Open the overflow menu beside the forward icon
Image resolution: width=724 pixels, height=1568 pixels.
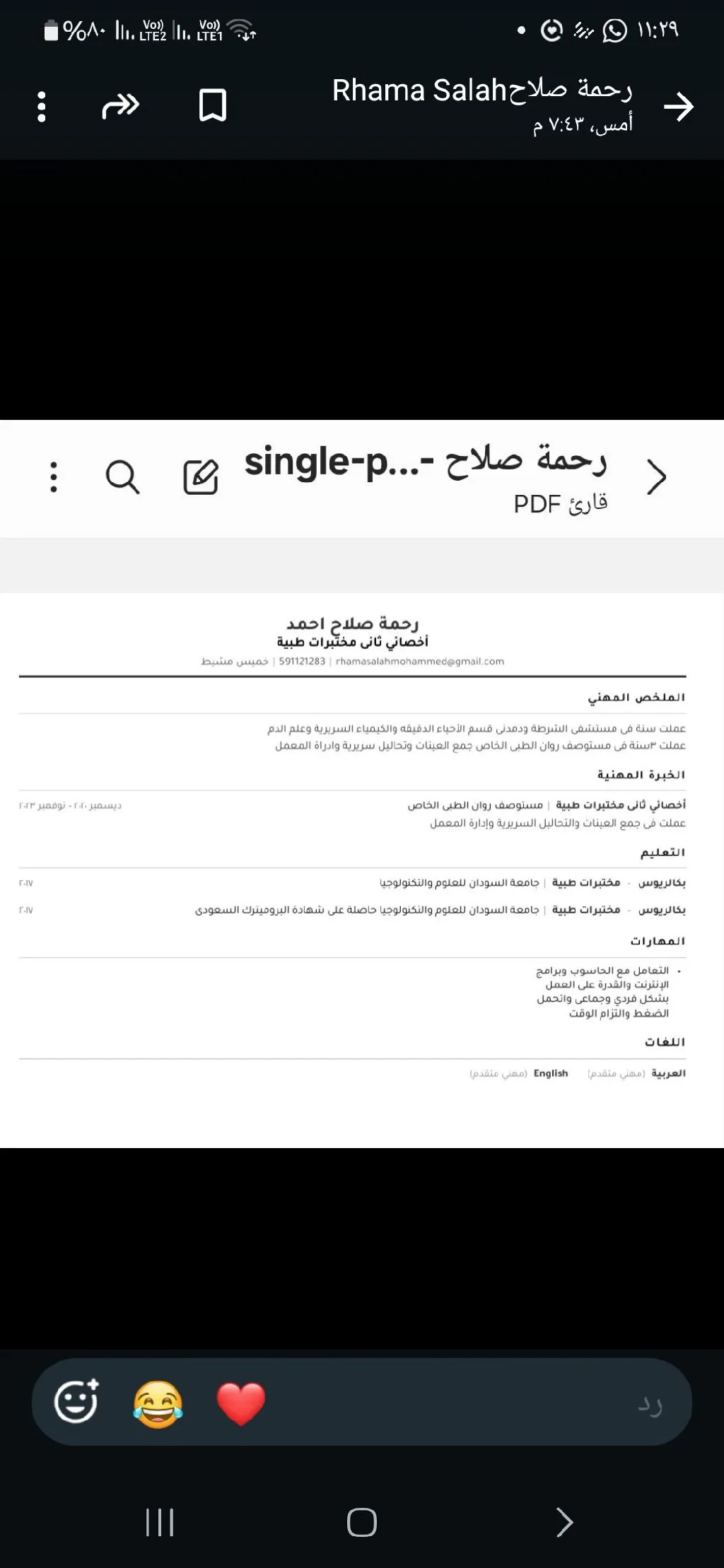click(x=42, y=107)
